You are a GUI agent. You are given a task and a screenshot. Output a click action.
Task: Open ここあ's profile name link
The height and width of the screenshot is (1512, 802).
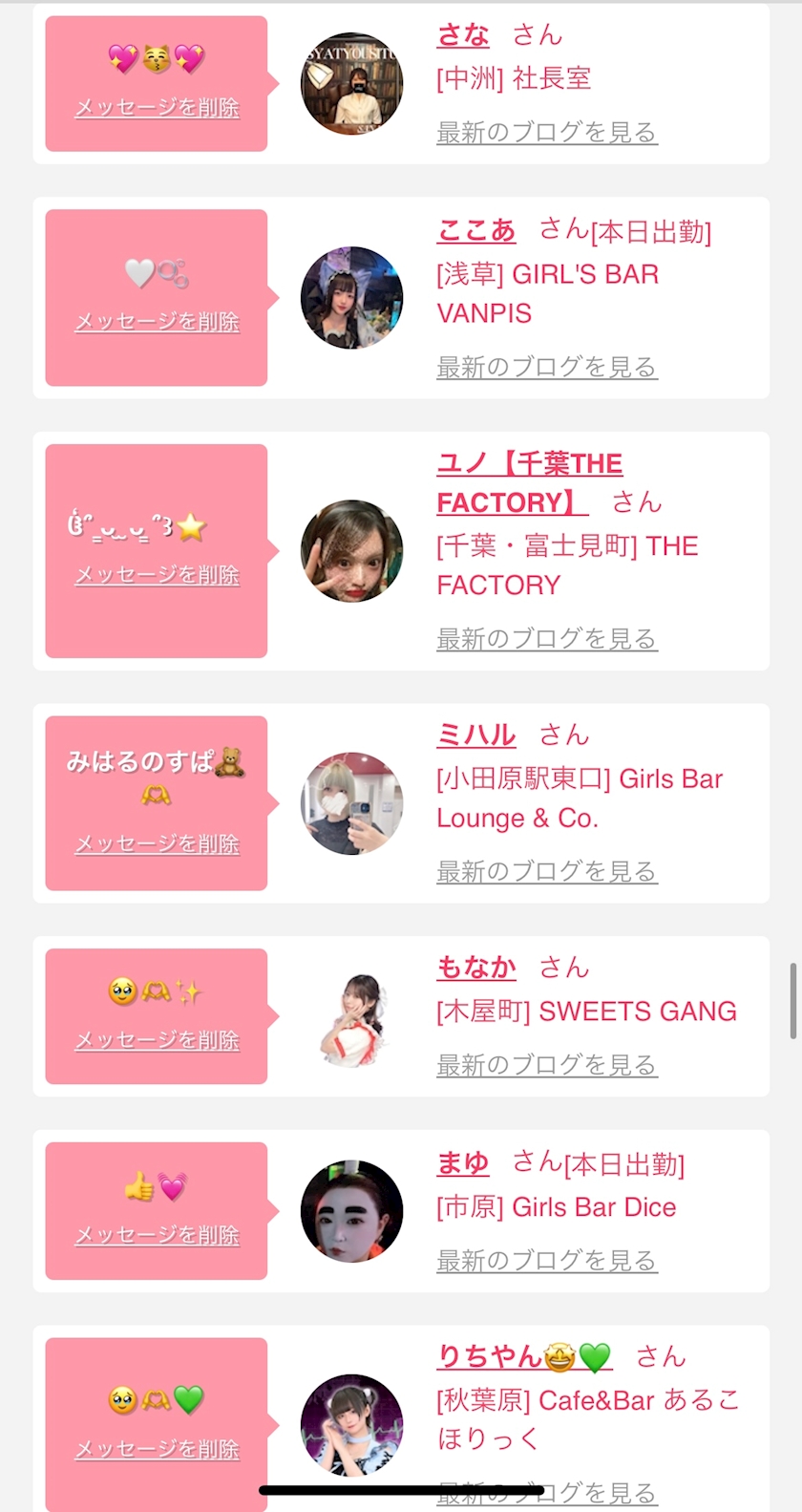(x=476, y=230)
